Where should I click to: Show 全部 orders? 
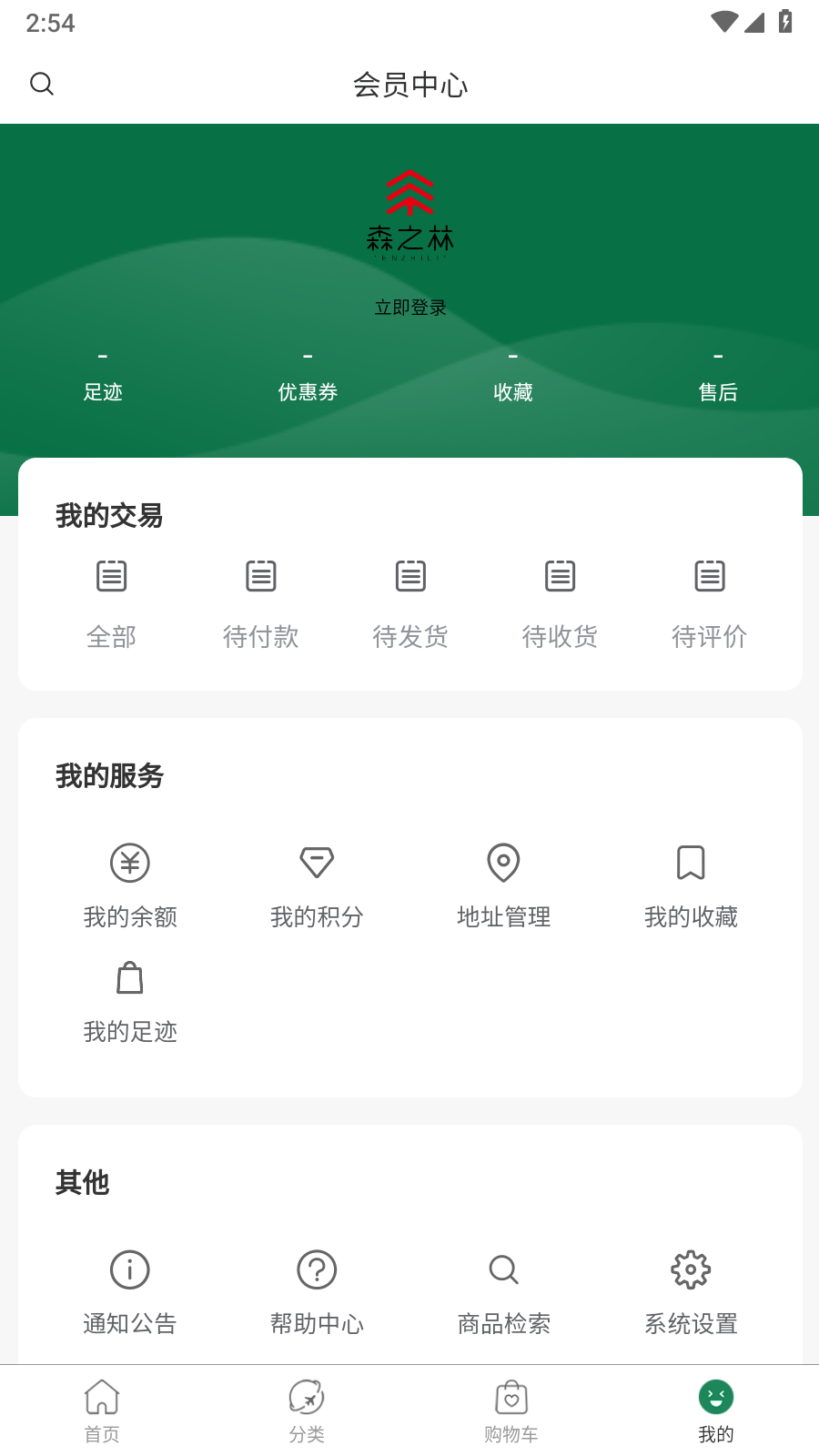click(x=112, y=602)
